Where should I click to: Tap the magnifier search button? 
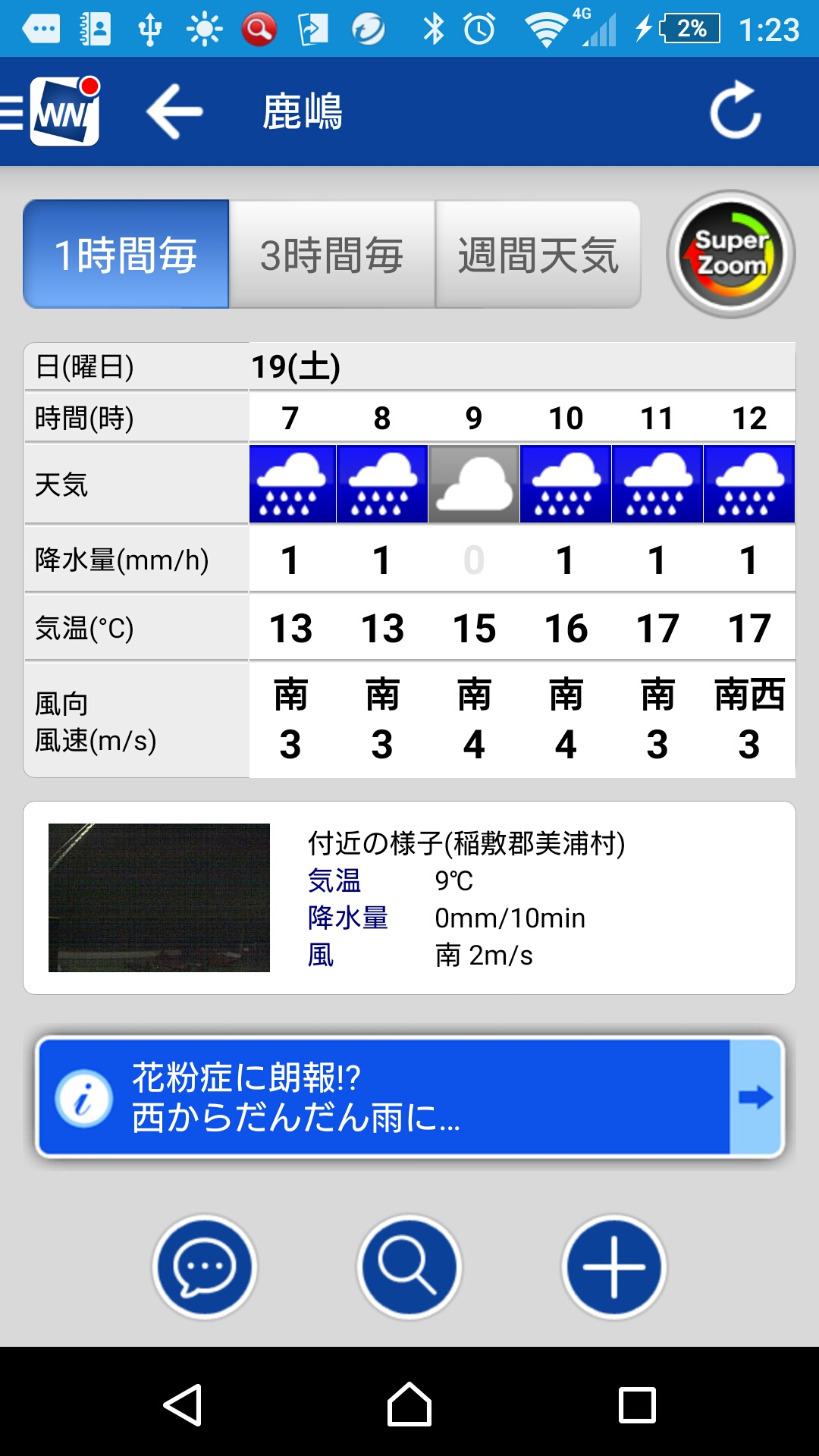pyautogui.click(x=409, y=1267)
